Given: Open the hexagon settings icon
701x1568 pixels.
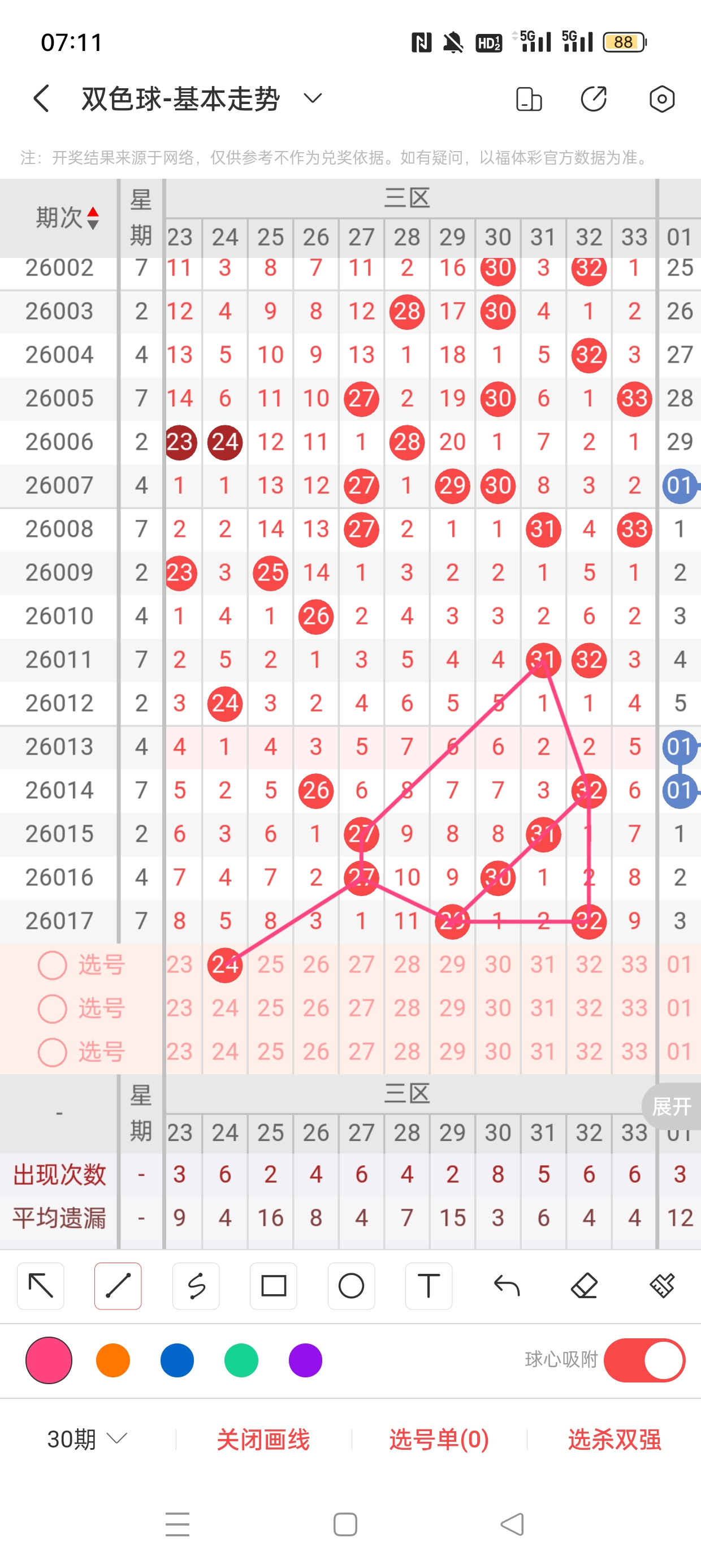Looking at the screenshot, I should [661, 98].
